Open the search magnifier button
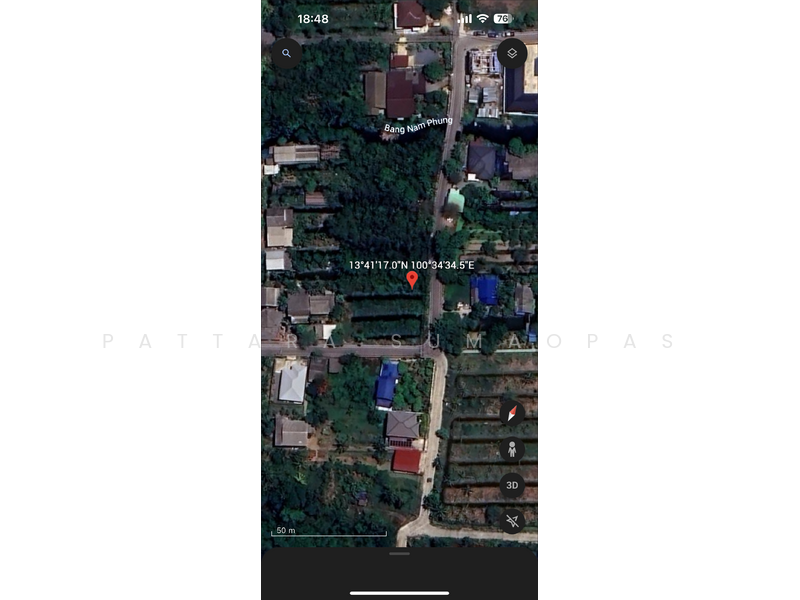The height and width of the screenshot is (600, 800). 287,53
